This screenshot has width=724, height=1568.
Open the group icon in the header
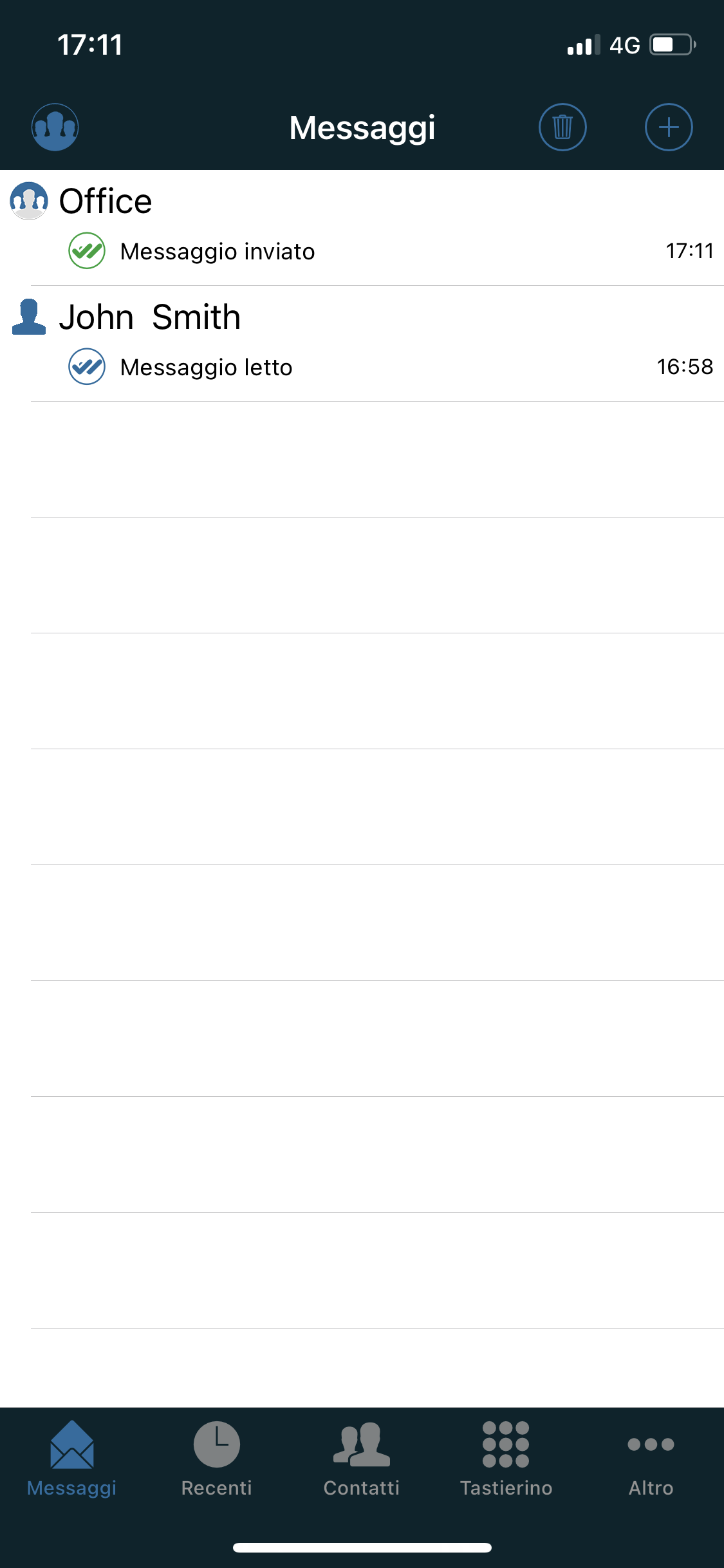point(55,127)
